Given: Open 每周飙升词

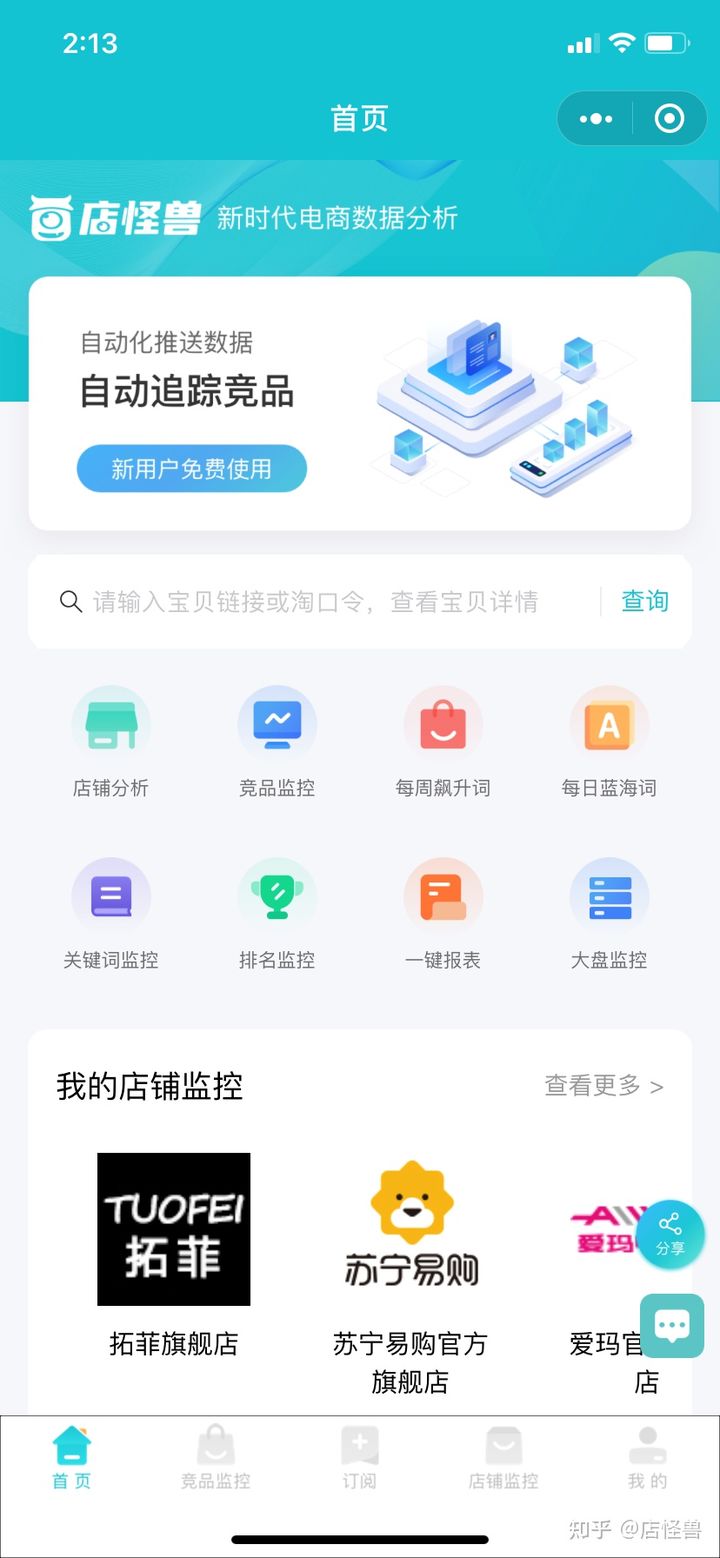Looking at the screenshot, I should tap(443, 740).
